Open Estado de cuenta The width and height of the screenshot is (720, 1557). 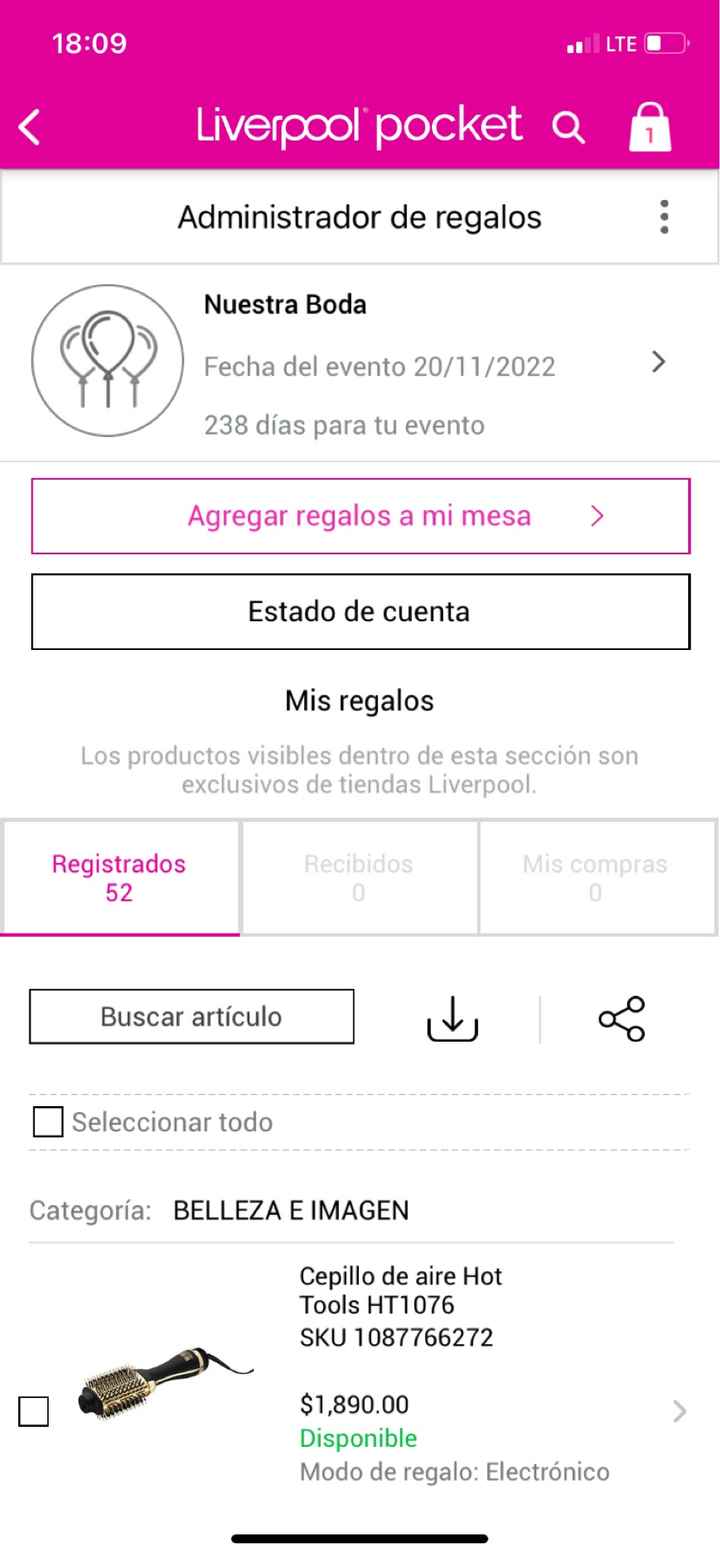click(360, 611)
